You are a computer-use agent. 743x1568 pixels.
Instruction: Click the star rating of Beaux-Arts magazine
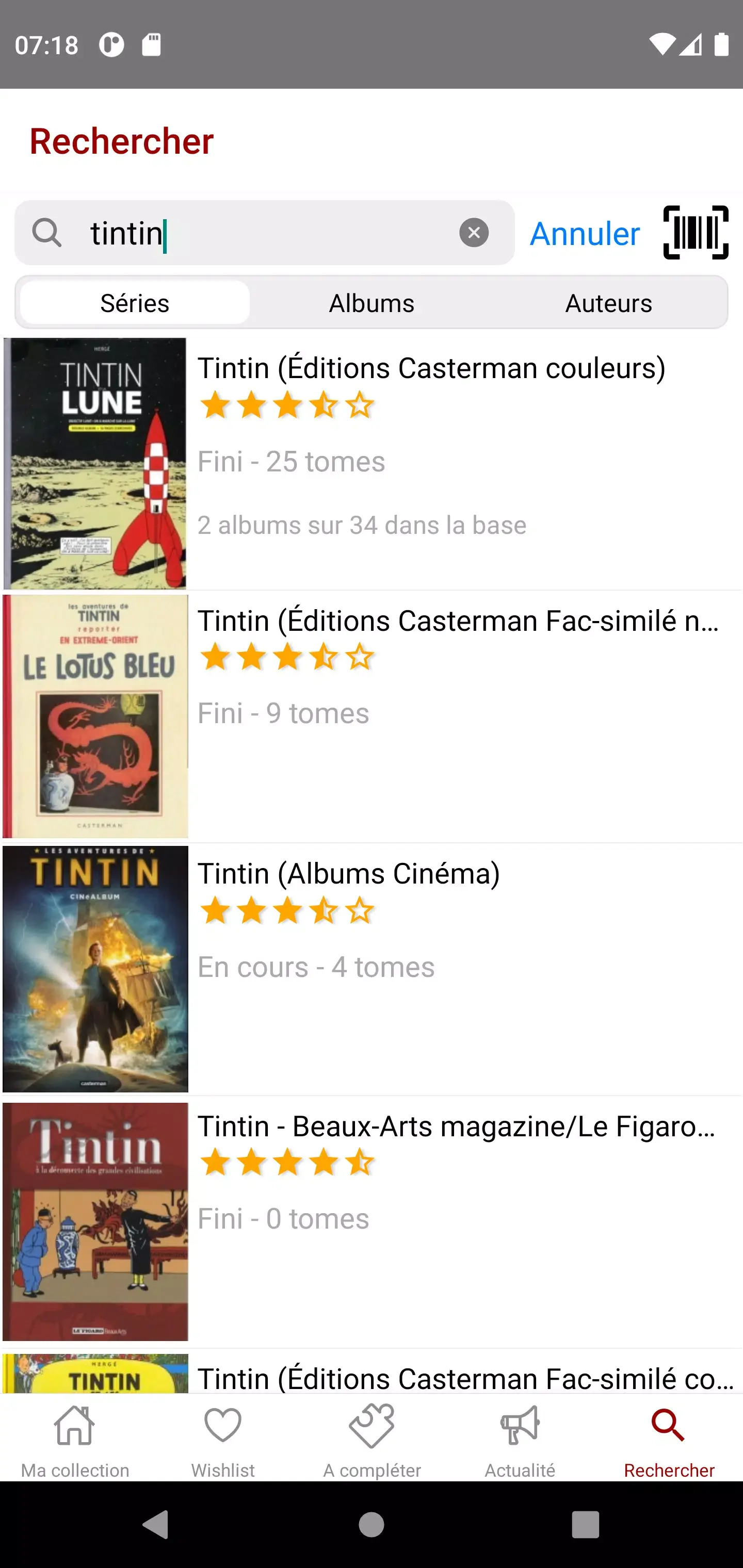tap(287, 1163)
